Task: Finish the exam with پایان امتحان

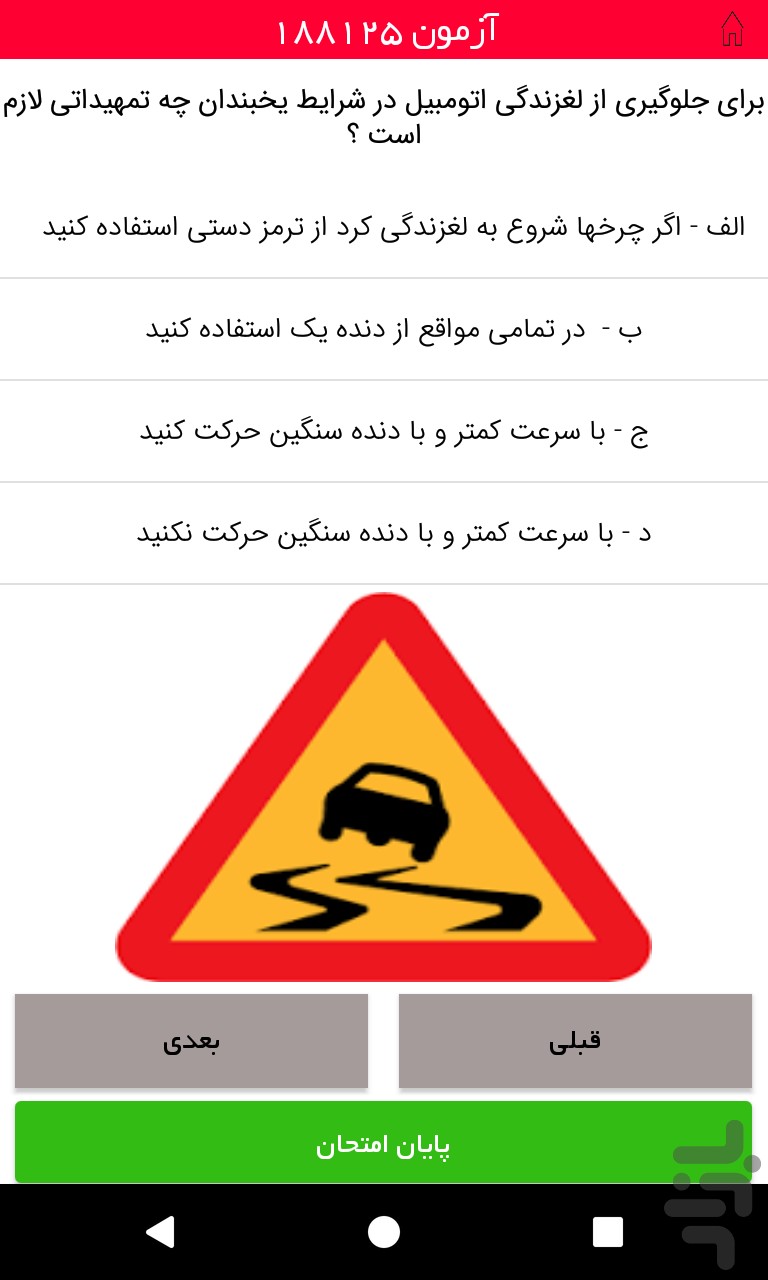Action: [383, 1143]
